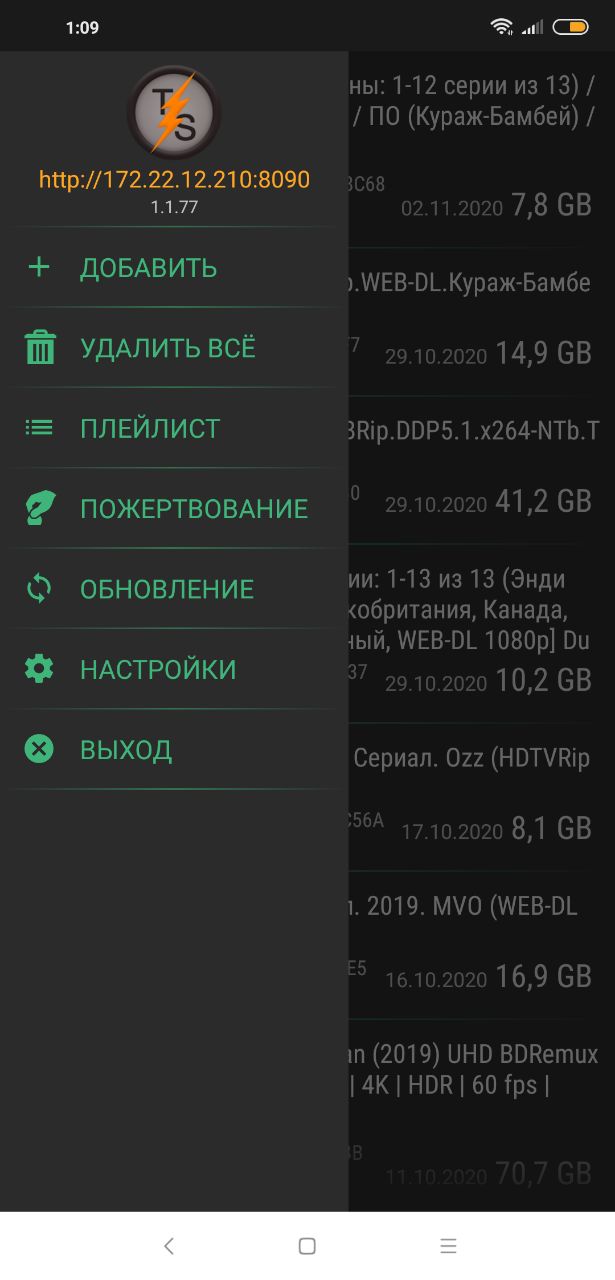Go to the home screen via navigation bar
The width and height of the screenshot is (615, 1280).
pyautogui.click(x=307, y=1246)
